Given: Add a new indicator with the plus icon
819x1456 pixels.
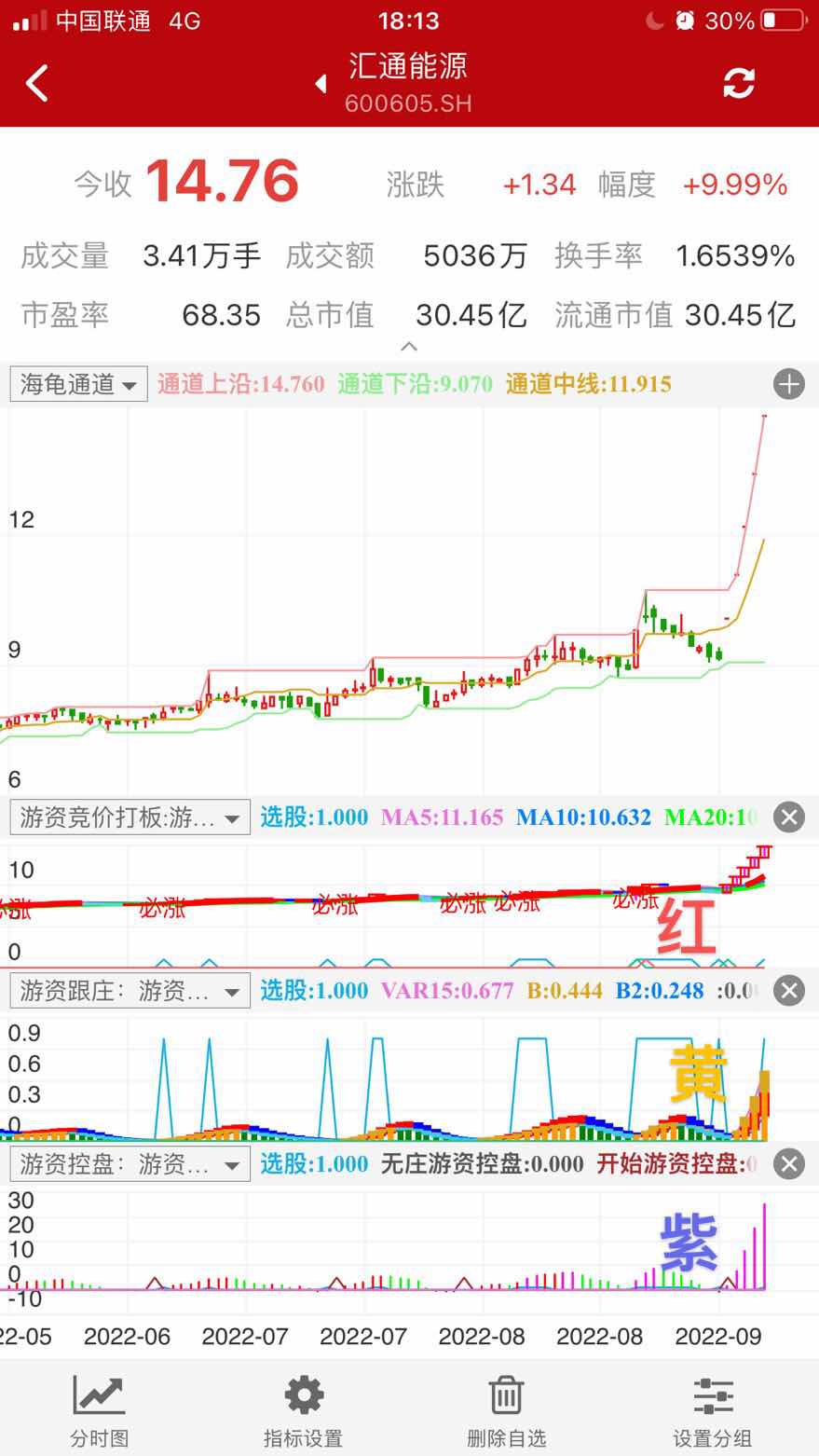Looking at the screenshot, I should pyautogui.click(x=788, y=384).
